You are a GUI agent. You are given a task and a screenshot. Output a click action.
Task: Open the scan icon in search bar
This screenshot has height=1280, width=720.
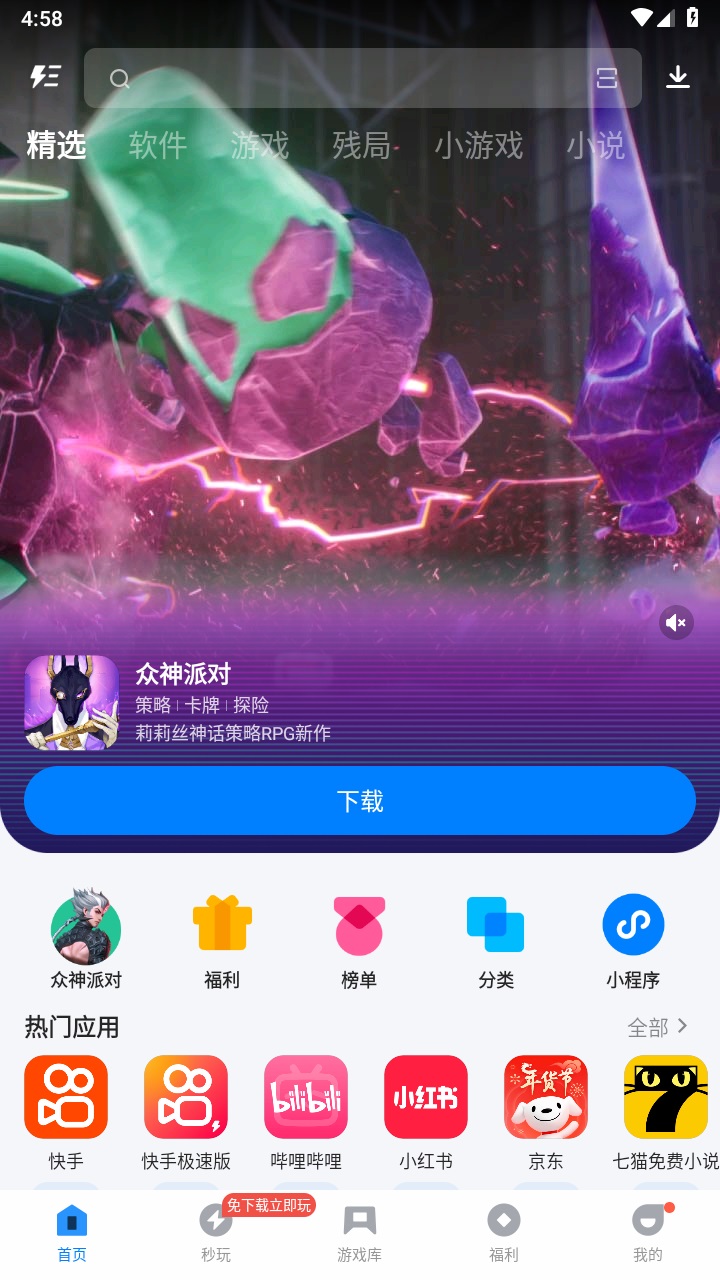click(x=607, y=78)
